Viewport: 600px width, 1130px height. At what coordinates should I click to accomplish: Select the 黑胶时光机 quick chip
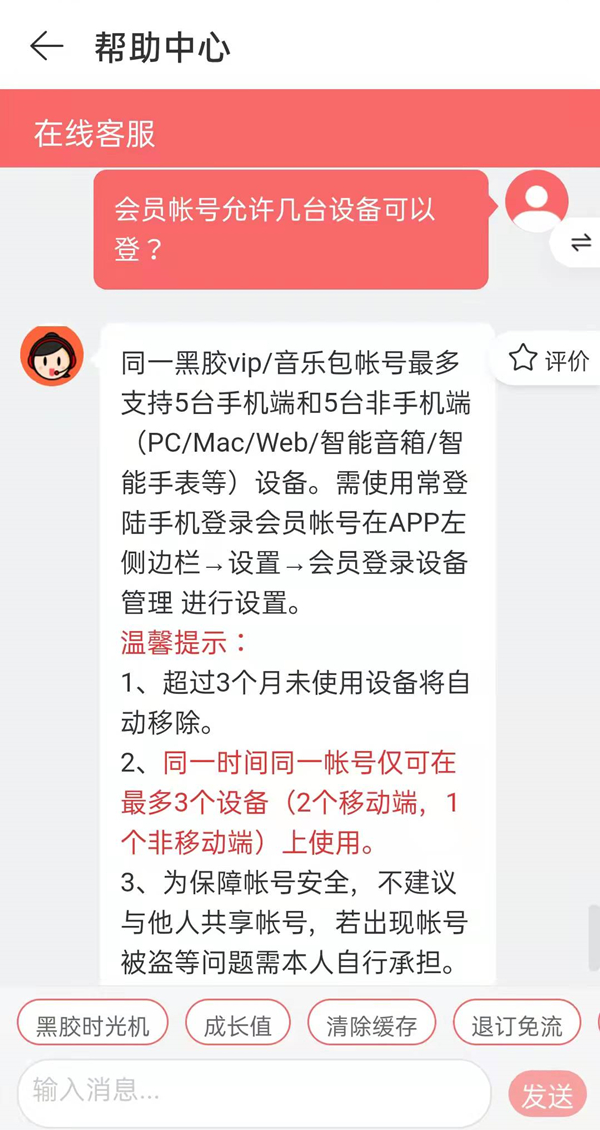(x=93, y=1026)
